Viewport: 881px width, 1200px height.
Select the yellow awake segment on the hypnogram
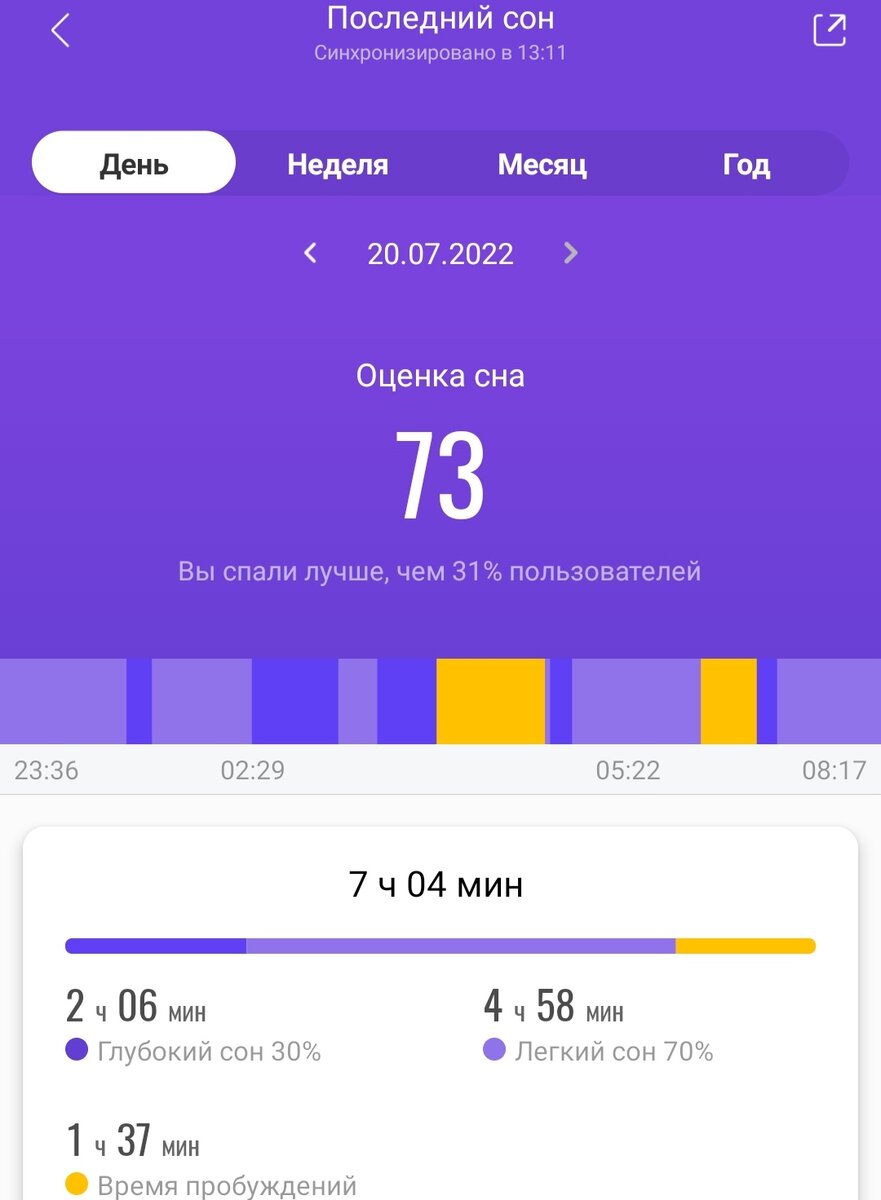click(490, 700)
